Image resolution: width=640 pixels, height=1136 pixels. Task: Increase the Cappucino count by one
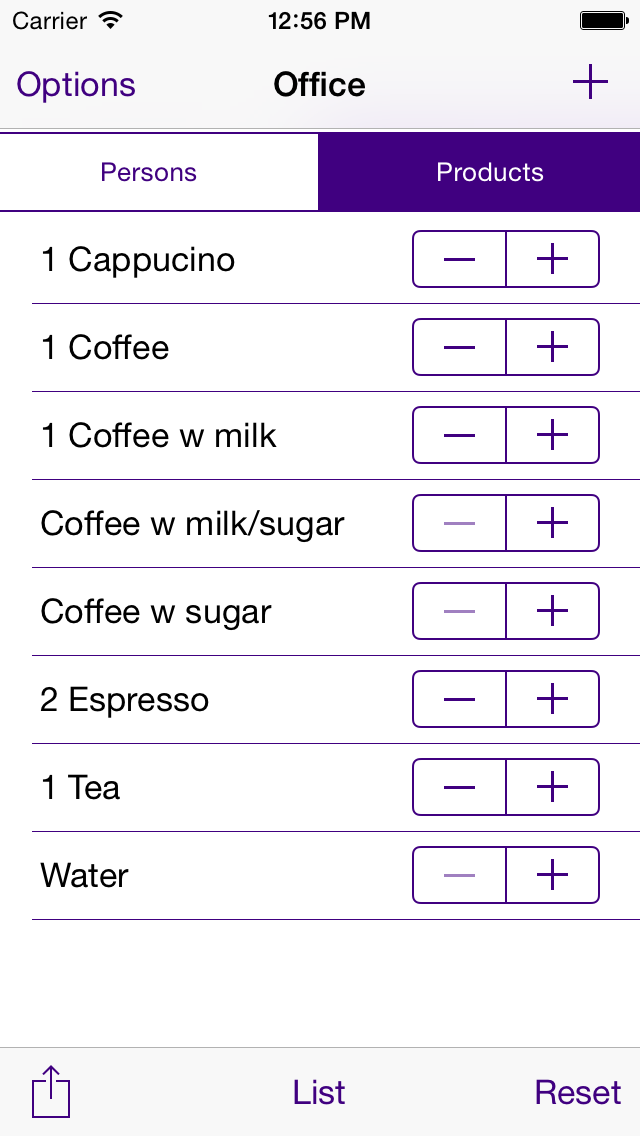click(x=552, y=260)
